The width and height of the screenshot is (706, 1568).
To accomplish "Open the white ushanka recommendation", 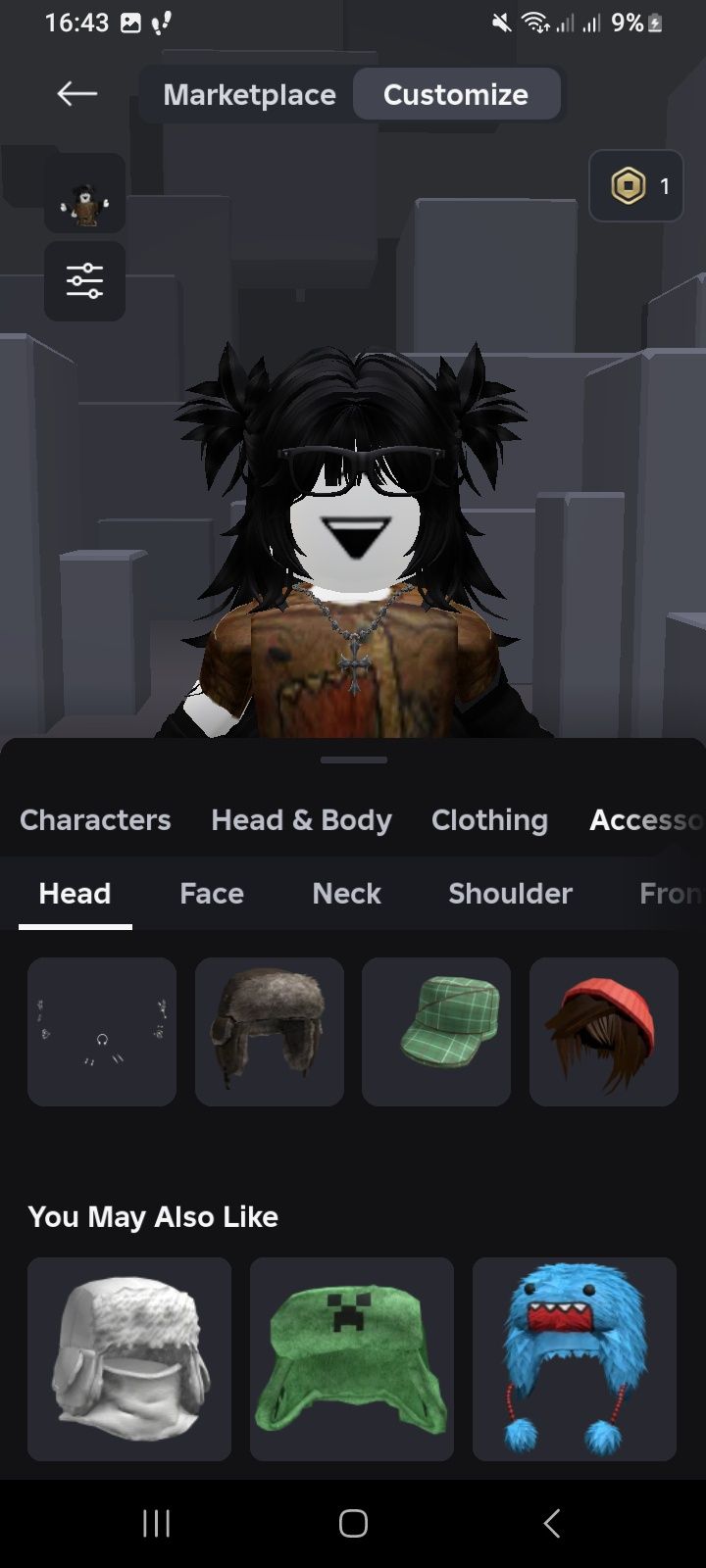I will 129,1359.
